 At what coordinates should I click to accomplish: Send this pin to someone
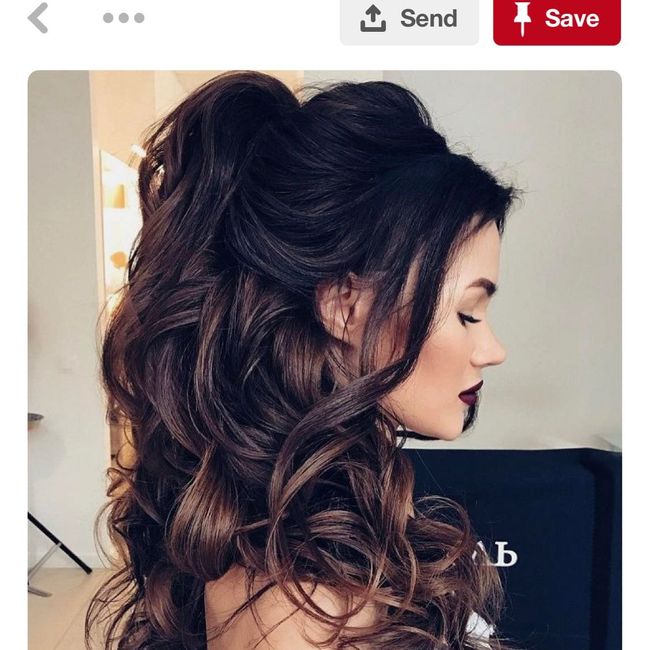point(409,19)
